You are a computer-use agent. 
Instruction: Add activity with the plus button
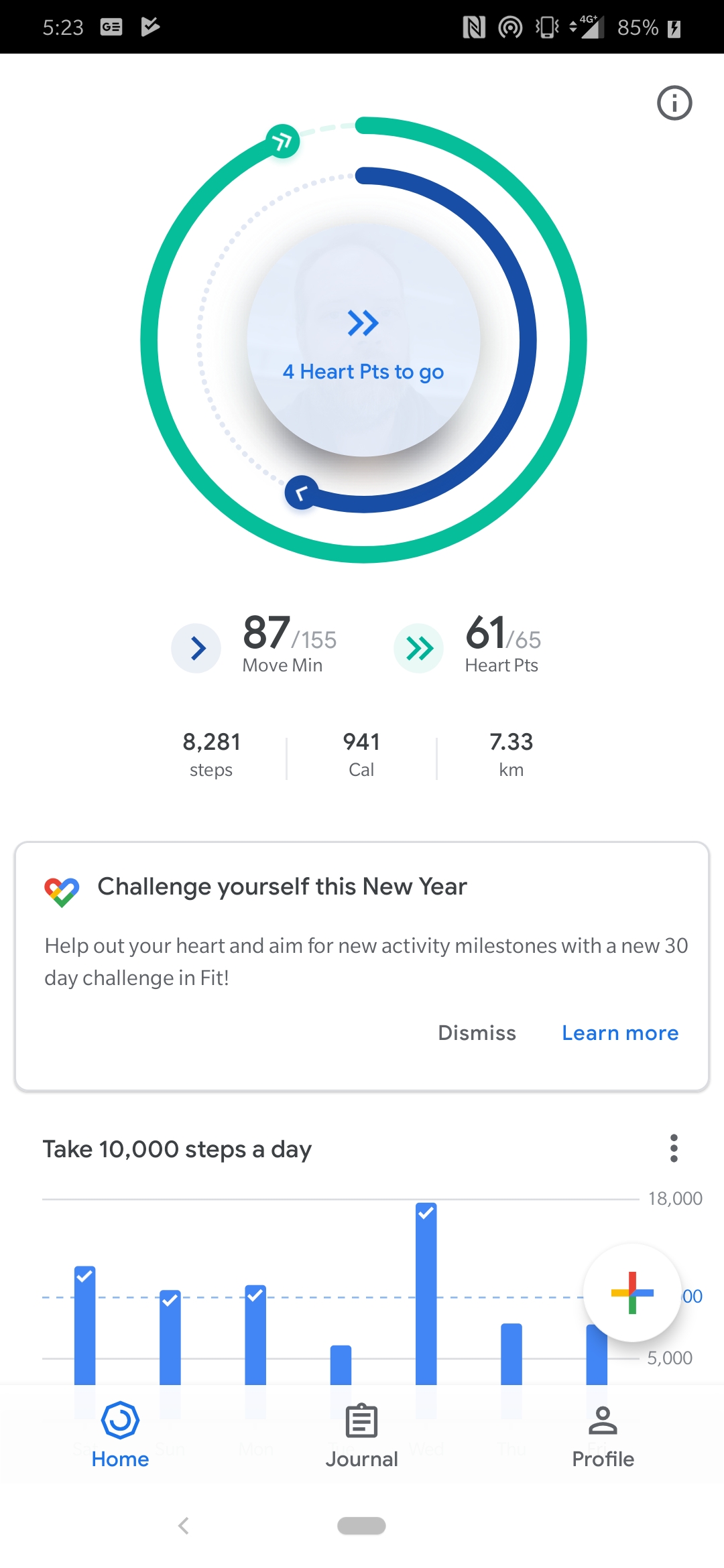pos(632,1293)
